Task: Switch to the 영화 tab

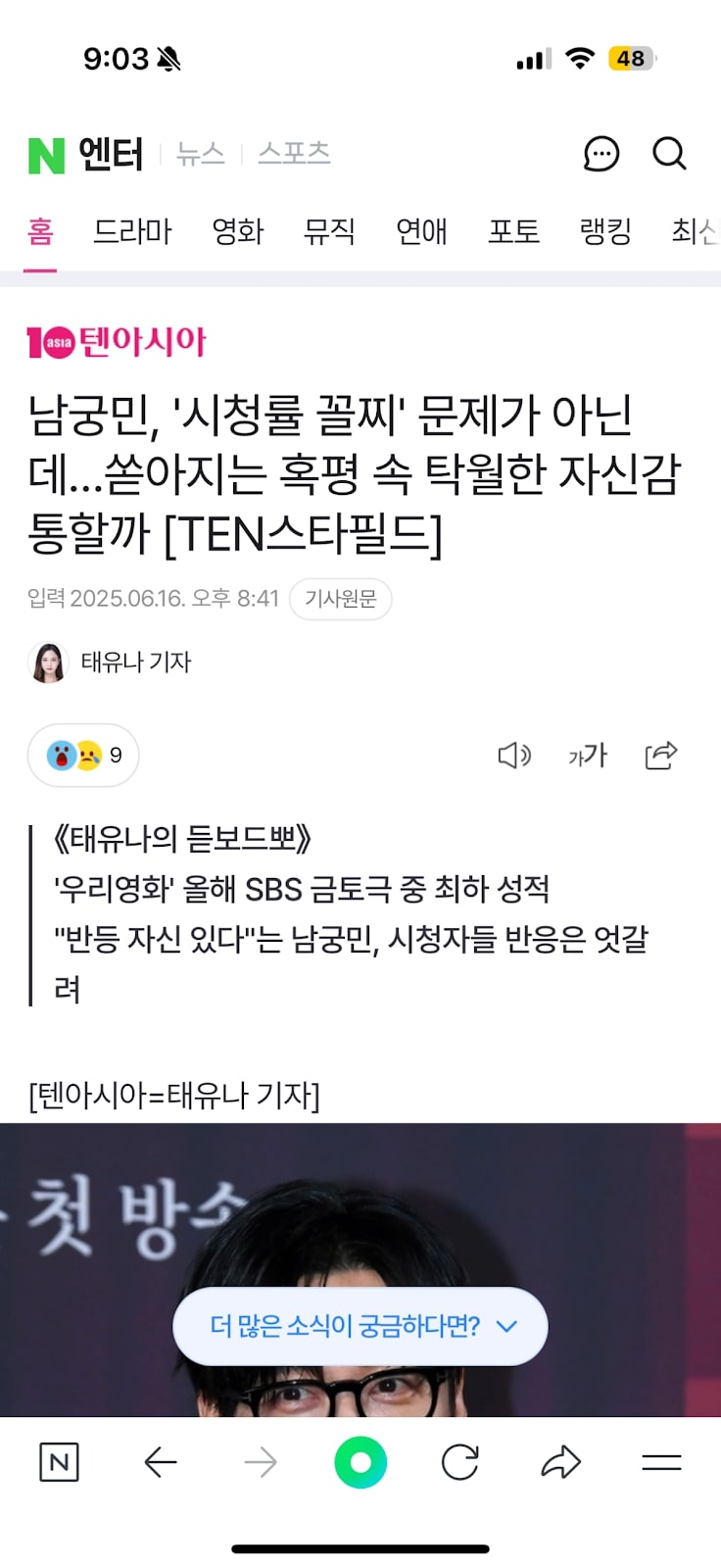Action: click(x=238, y=231)
